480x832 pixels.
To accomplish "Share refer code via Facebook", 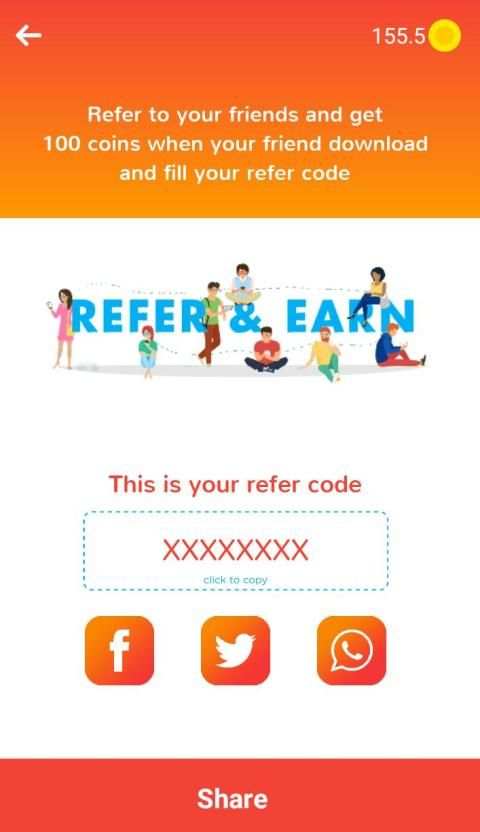I will coord(119,650).
